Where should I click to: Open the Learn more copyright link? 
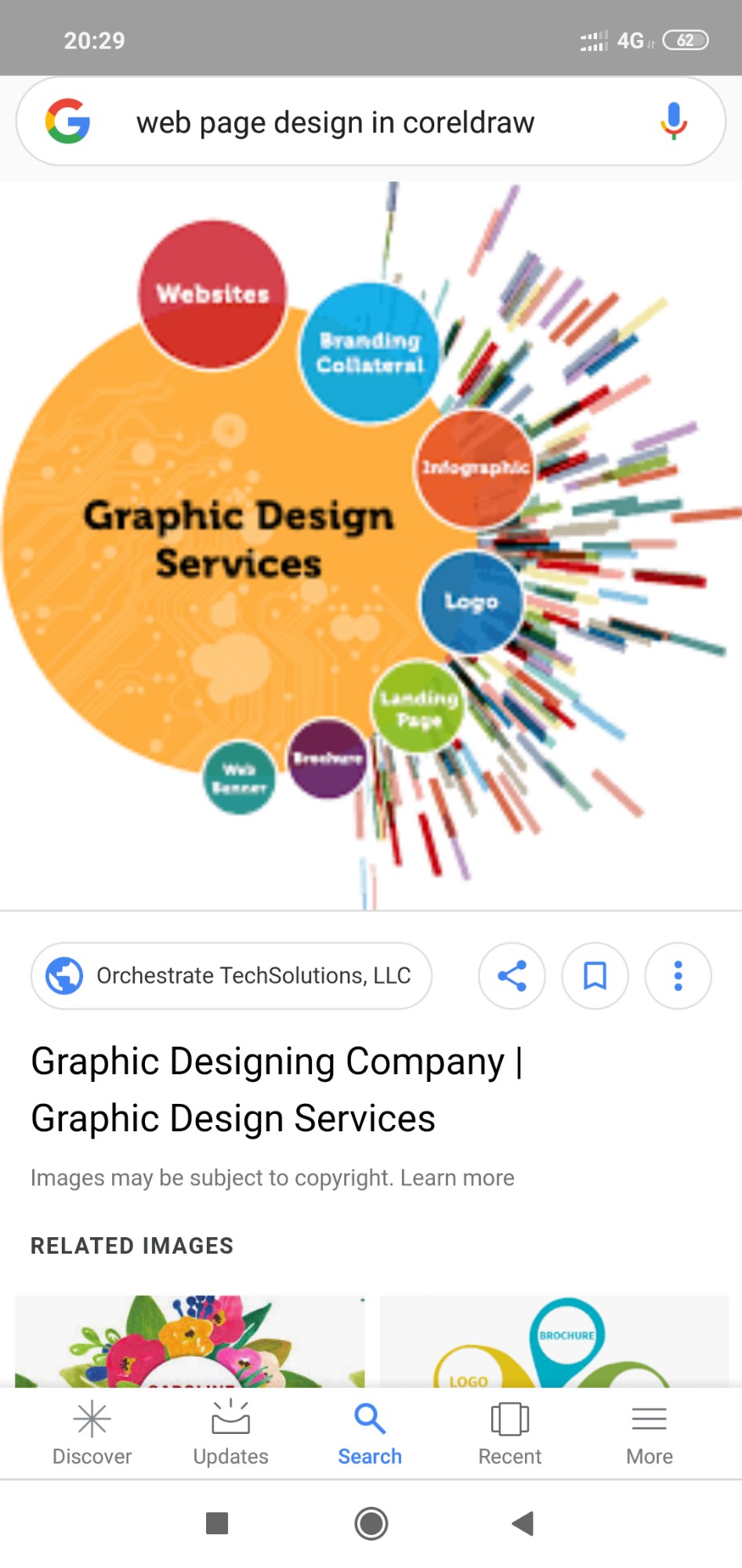click(458, 1178)
